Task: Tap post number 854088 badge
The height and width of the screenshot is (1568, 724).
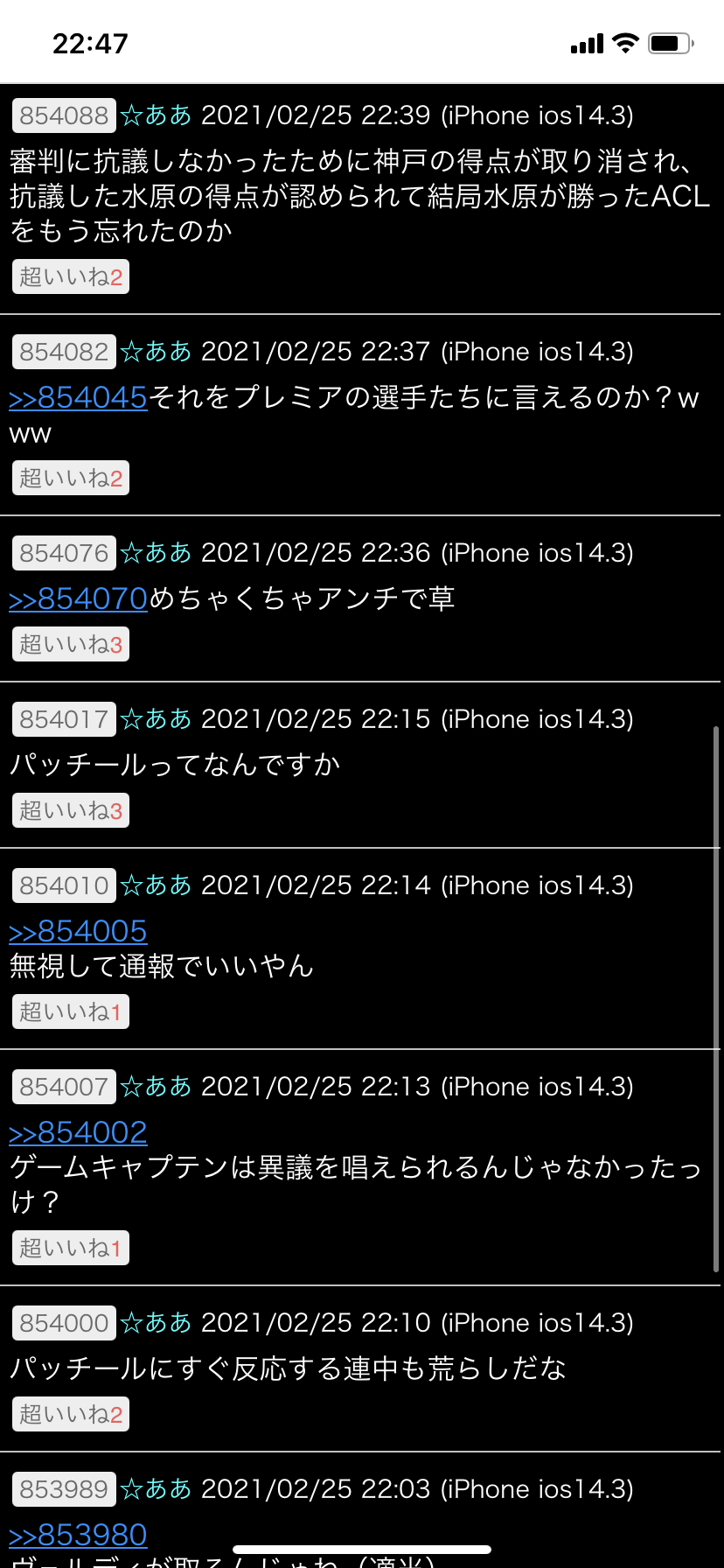Action: click(64, 115)
